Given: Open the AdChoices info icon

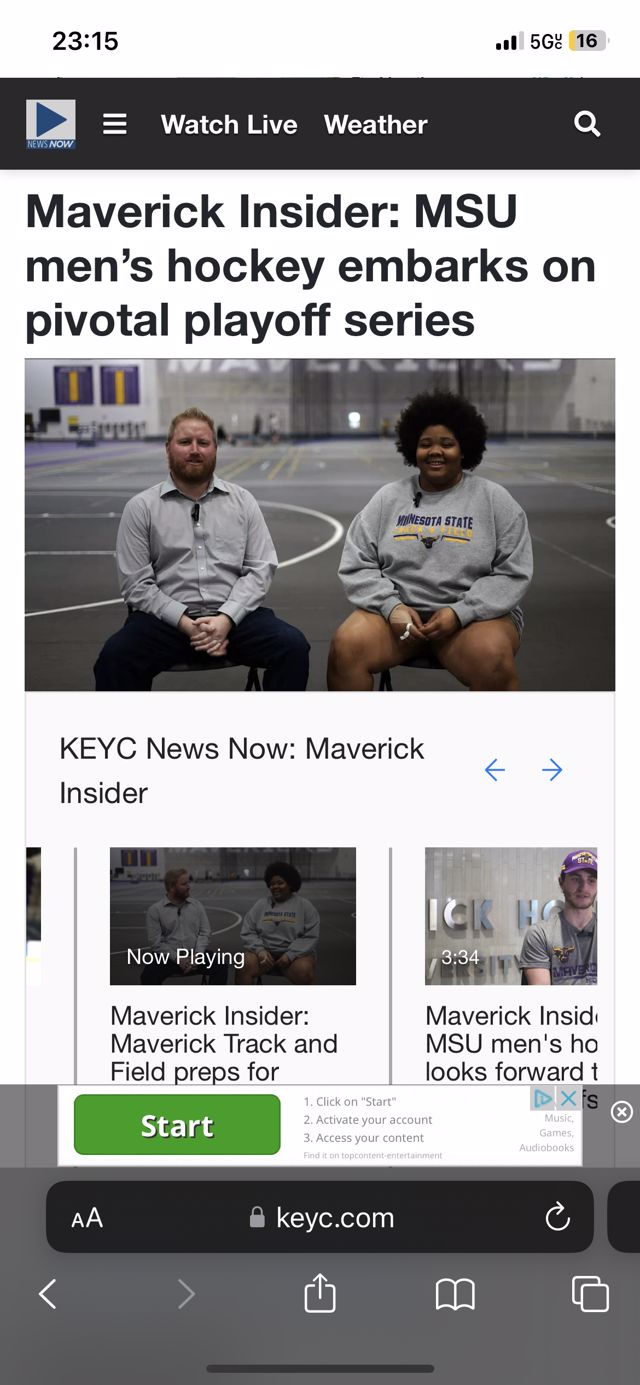Looking at the screenshot, I should click(543, 1098).
